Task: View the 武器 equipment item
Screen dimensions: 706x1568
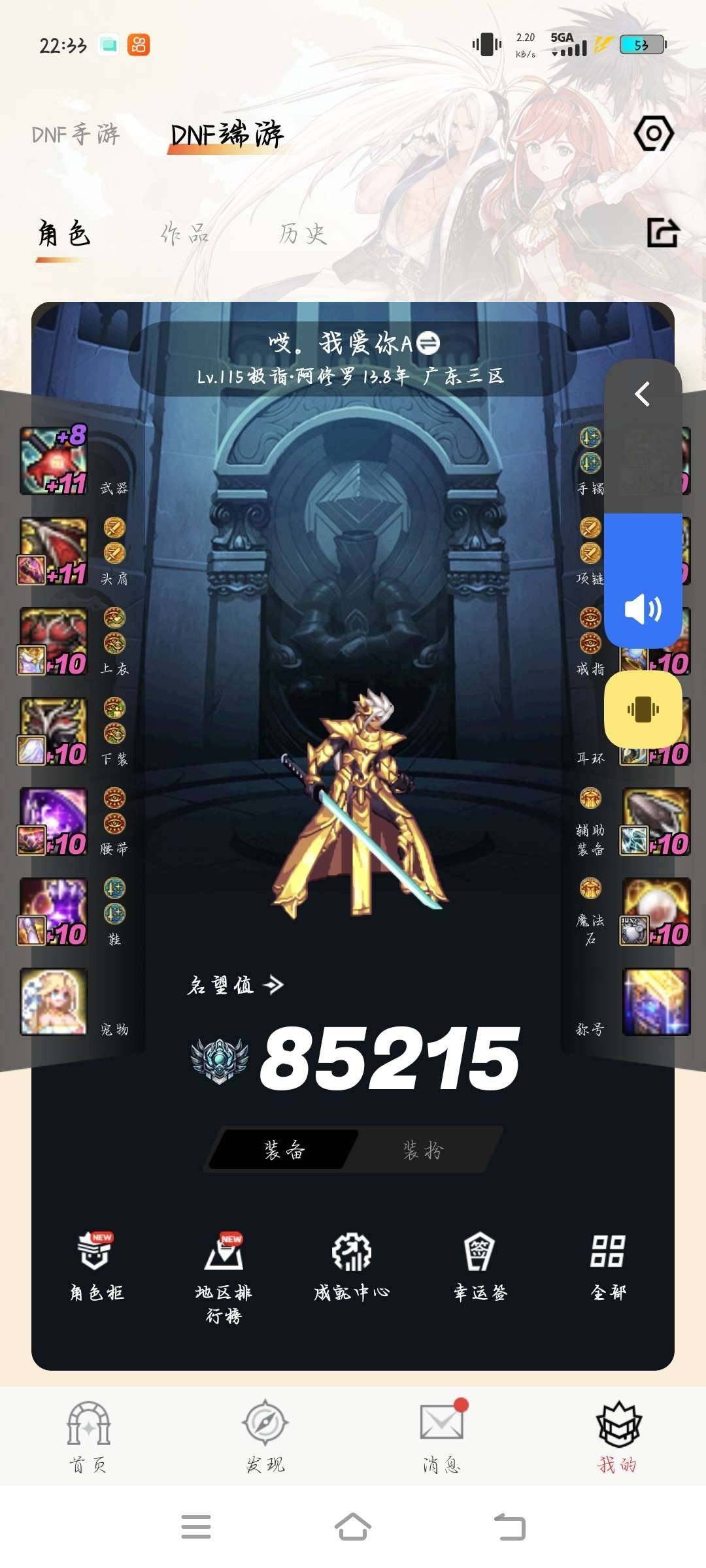Action: (54, 461)
